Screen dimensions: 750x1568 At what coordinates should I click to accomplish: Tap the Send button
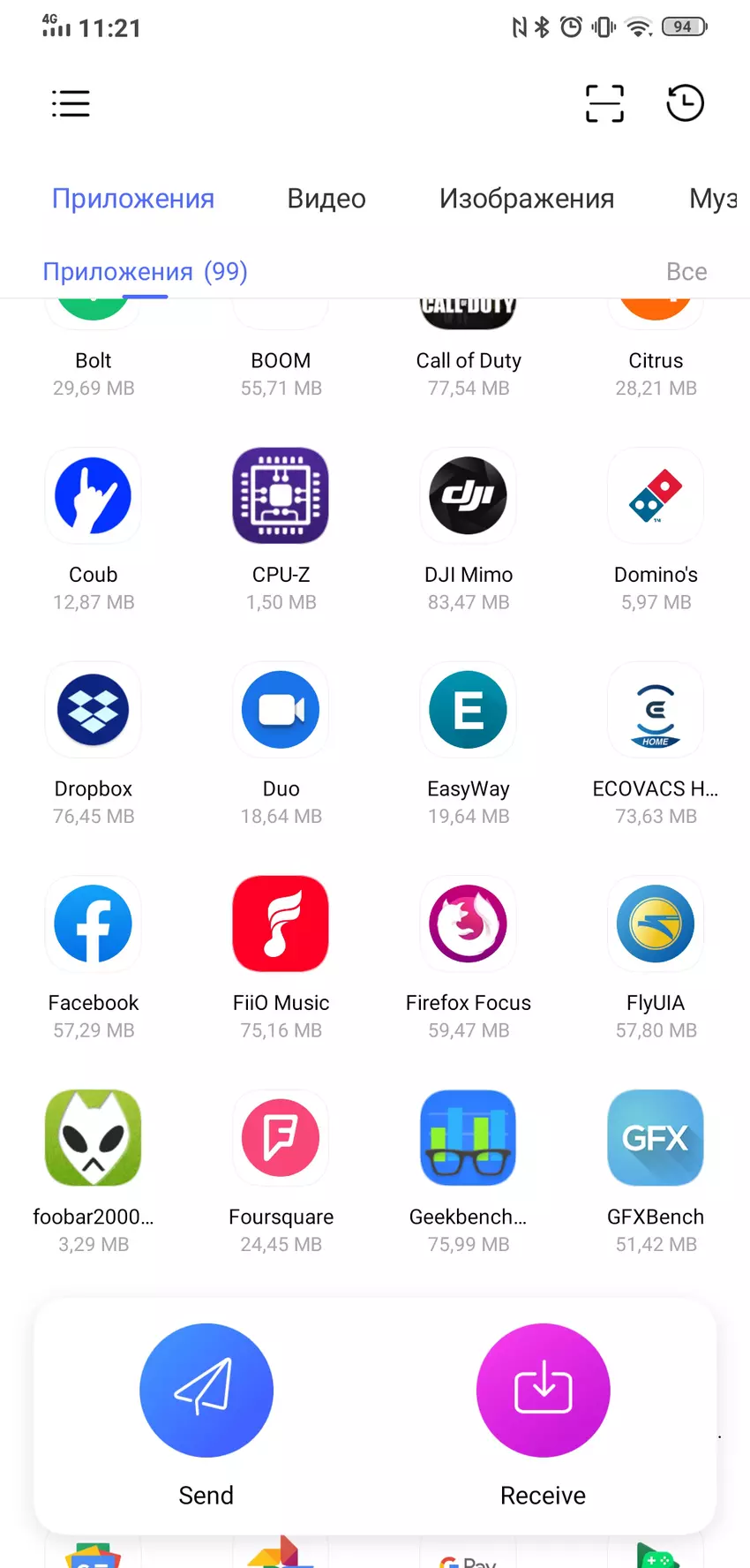[x=206, y=1391]
